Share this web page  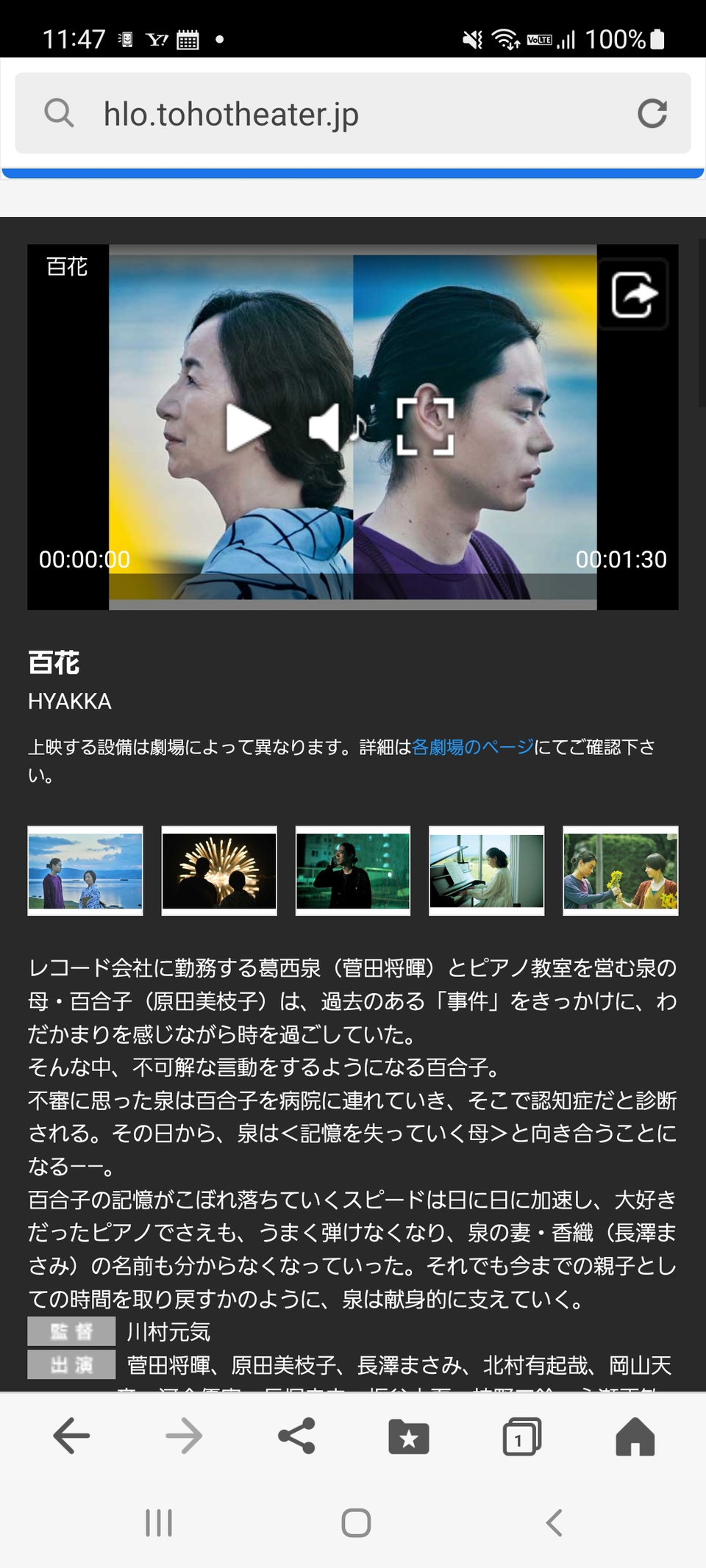click(296, 1436)
